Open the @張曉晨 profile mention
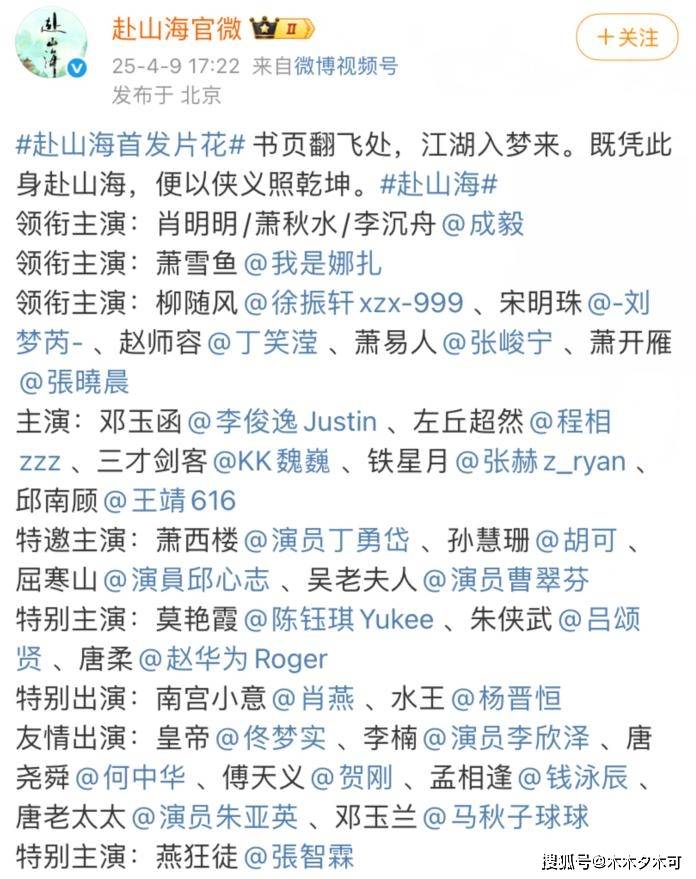The width and height of the screenshot is (696, 879). click(x=73, y=383)
